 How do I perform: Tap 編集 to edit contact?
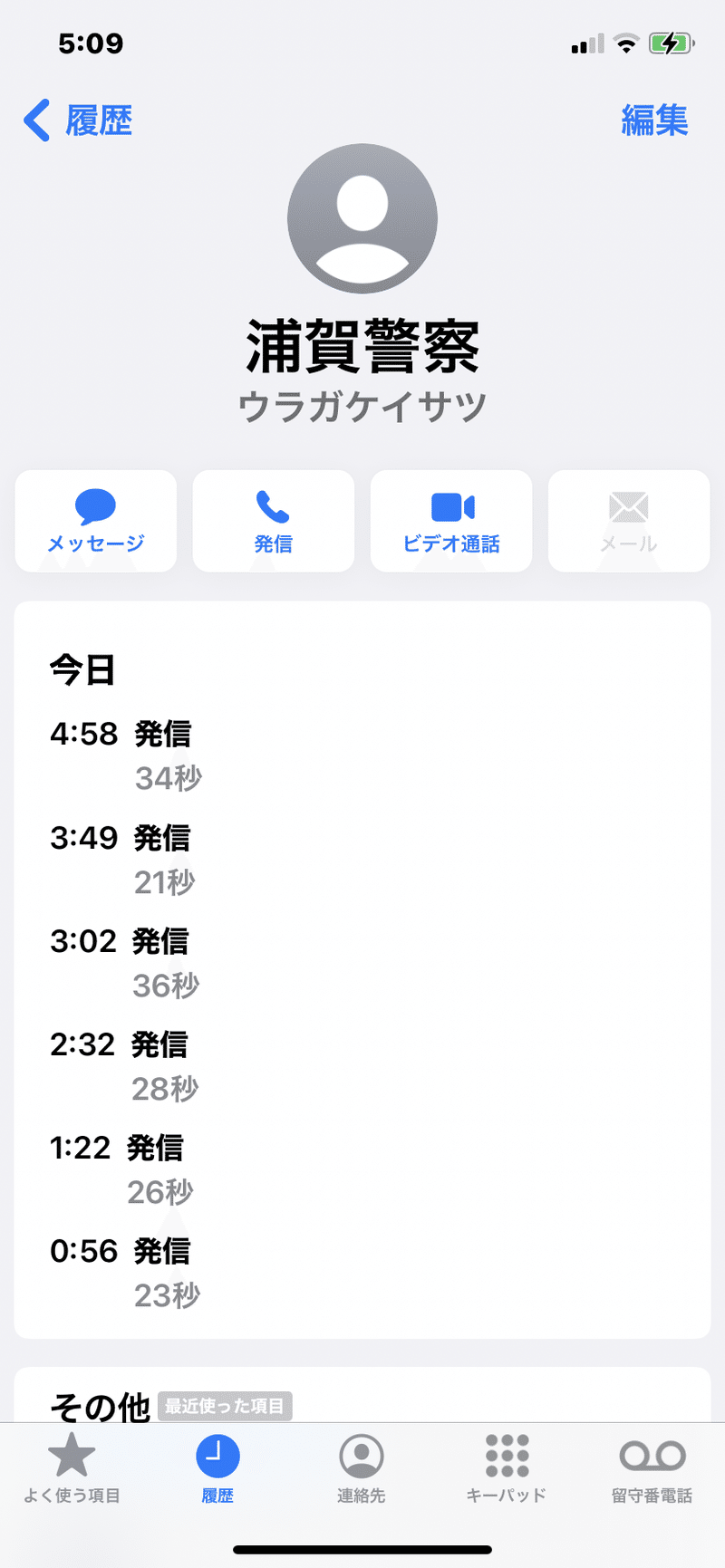coord(654,120)
